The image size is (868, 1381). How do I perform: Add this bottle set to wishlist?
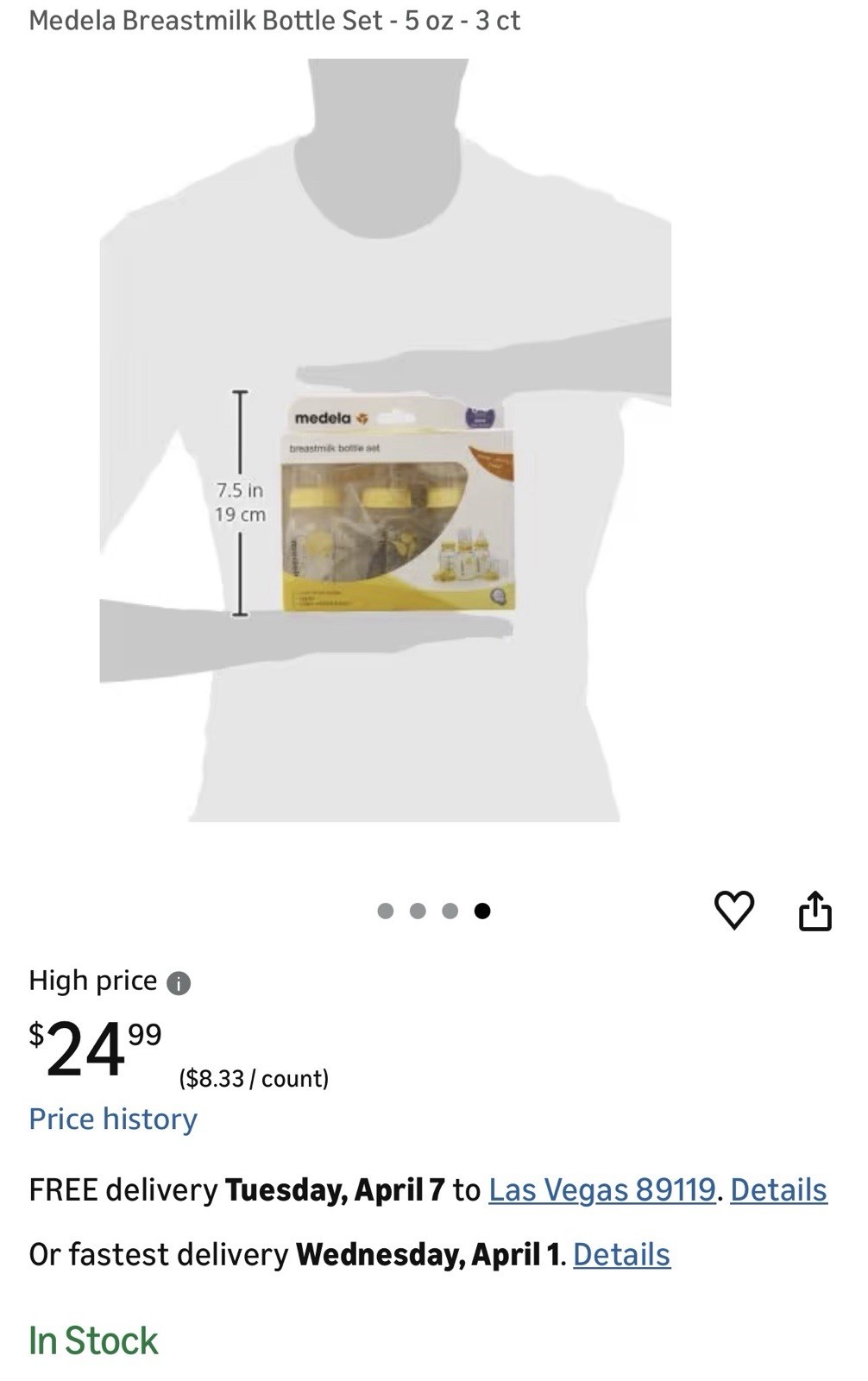734,910
